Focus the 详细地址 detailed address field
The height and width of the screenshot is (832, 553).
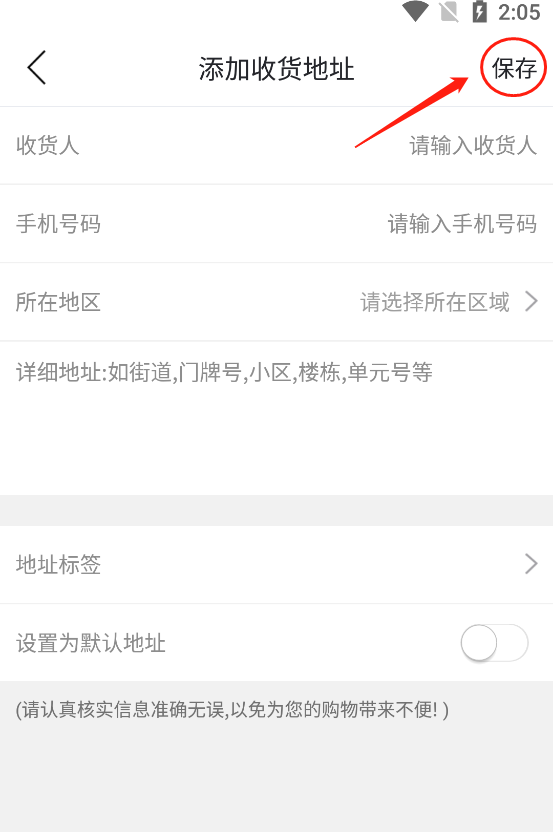click(276, 418)
